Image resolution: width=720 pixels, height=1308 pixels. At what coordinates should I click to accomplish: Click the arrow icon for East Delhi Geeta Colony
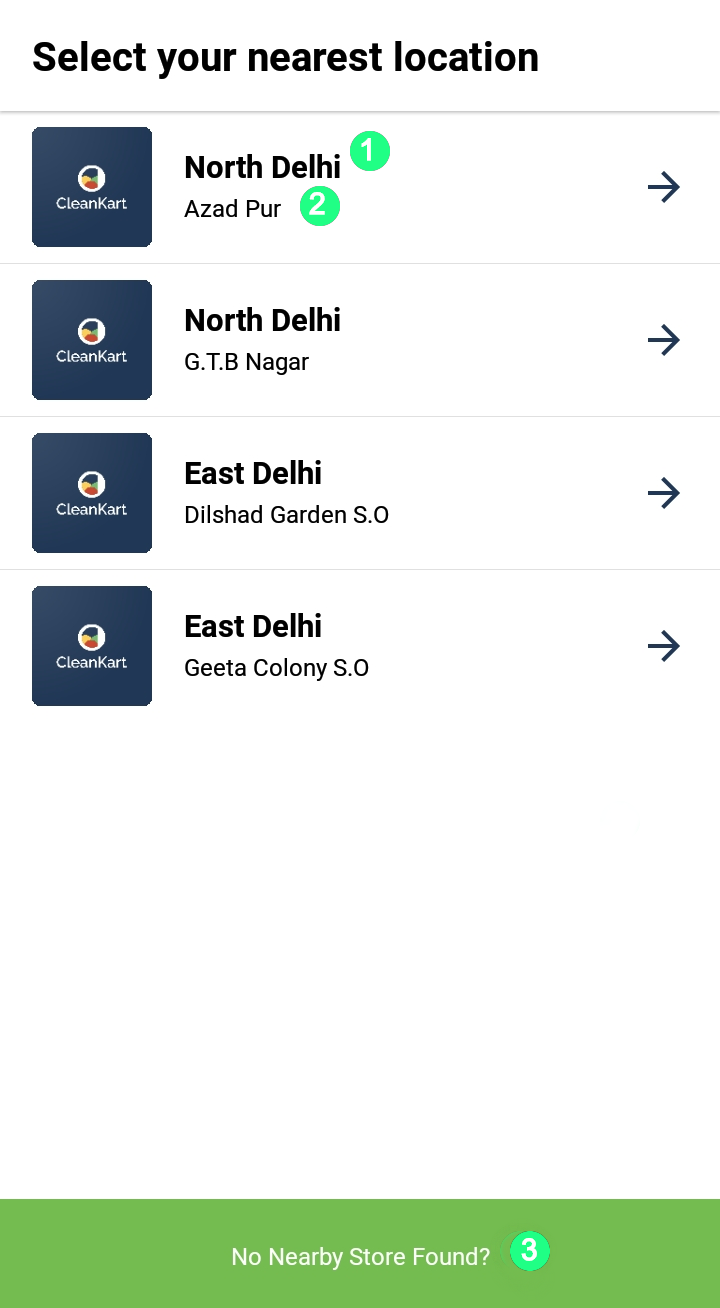pyautogui.click(x=664, y=646)
